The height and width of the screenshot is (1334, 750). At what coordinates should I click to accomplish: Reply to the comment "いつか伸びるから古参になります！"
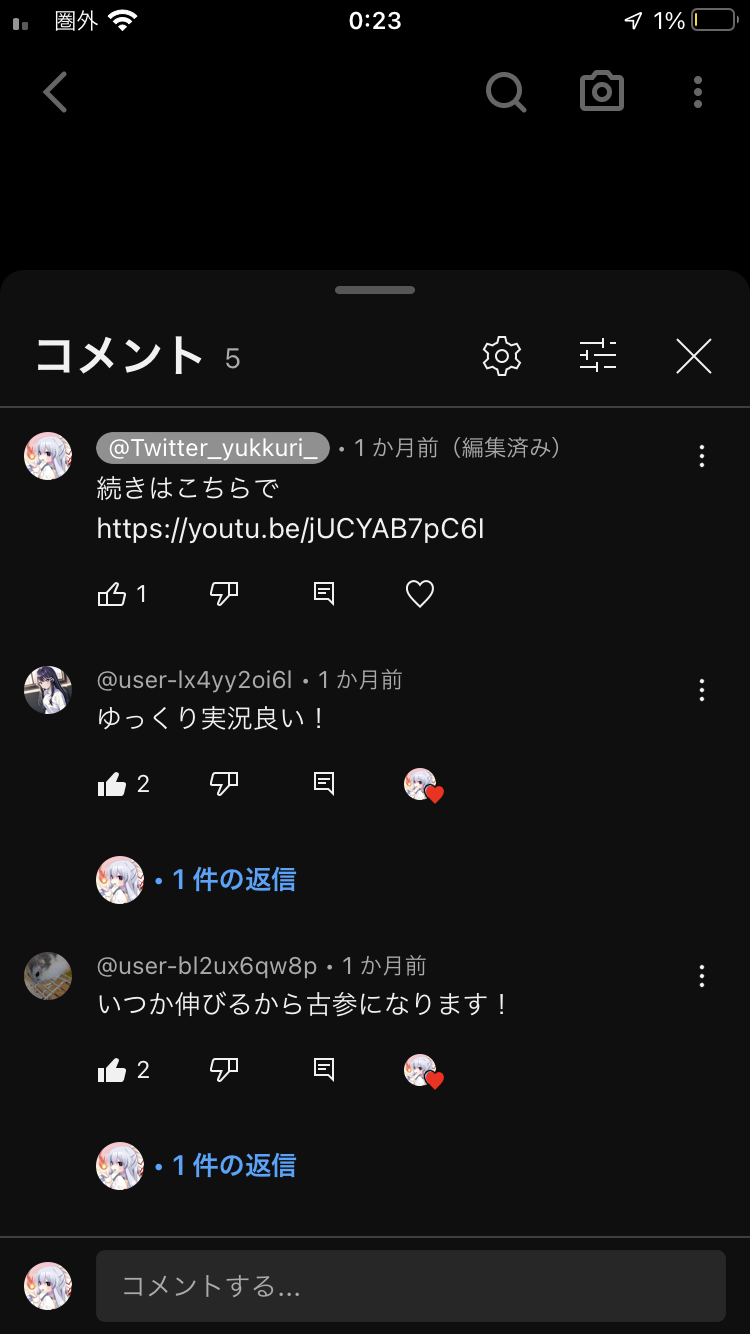pyautogui.click(x=322, y=1069)
